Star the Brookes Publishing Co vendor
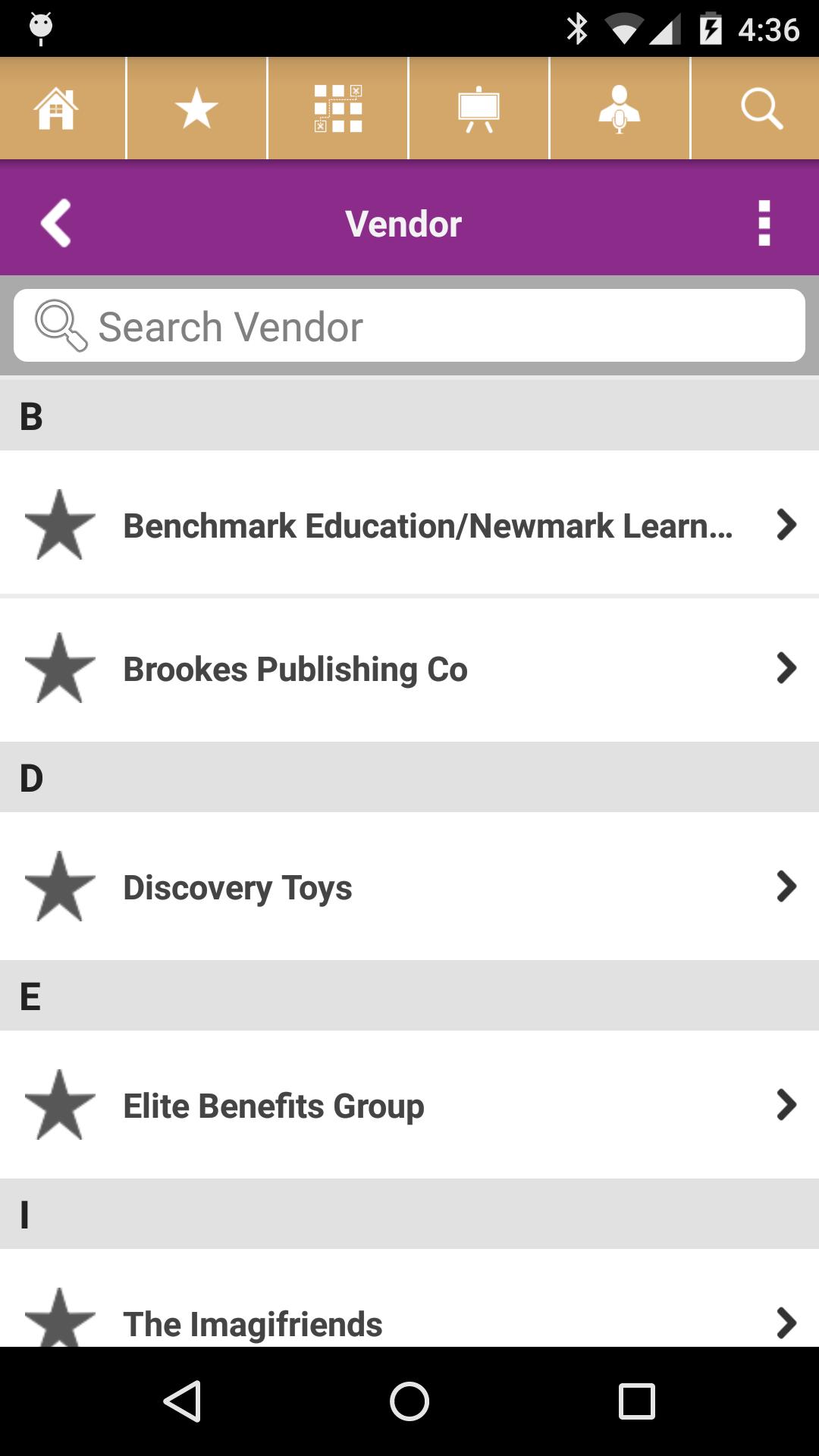Image resolution: width=819 pixels, height=1456 pixels. tap(60, 668)
